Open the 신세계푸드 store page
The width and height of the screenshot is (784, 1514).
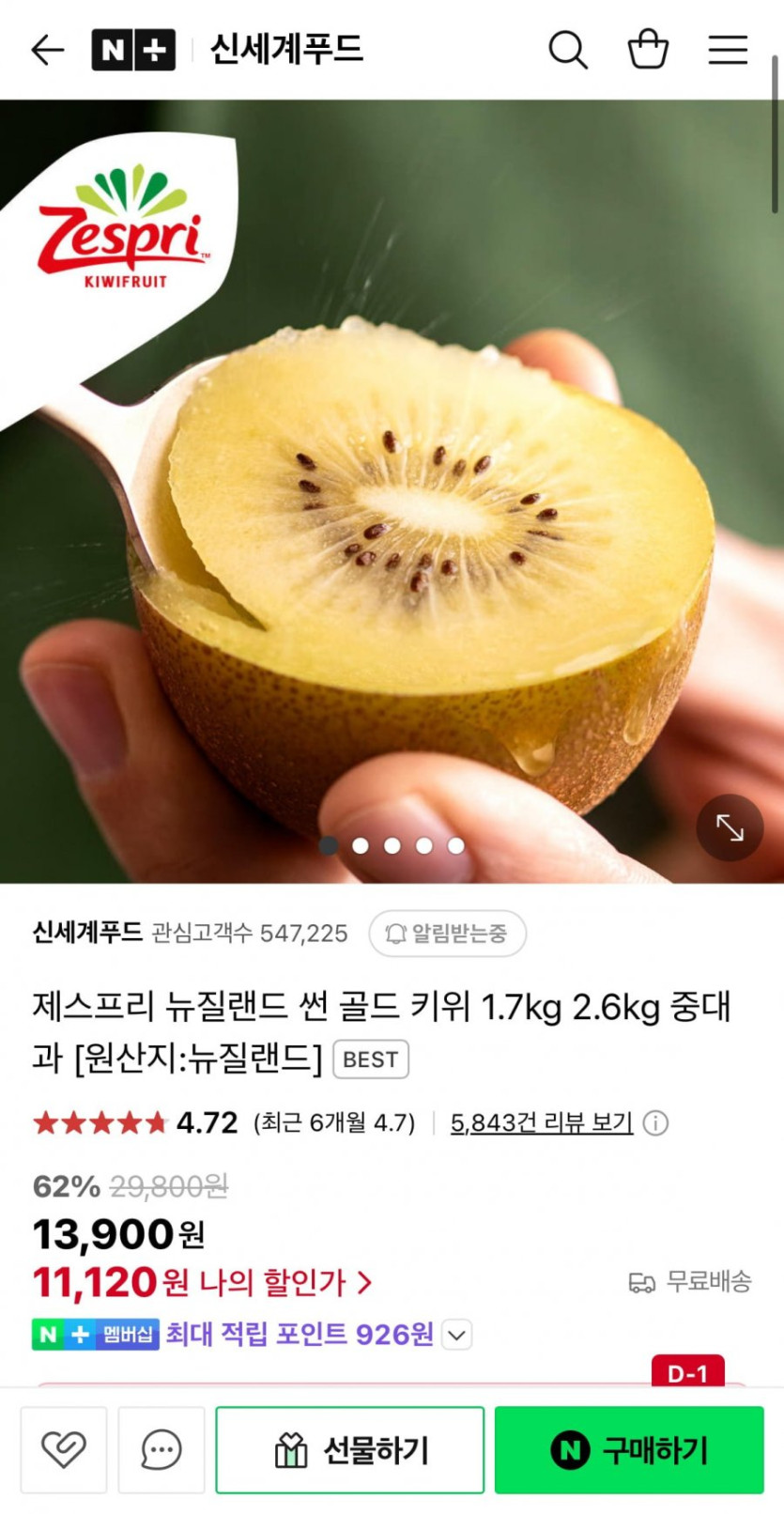click(x=286, y=50)
